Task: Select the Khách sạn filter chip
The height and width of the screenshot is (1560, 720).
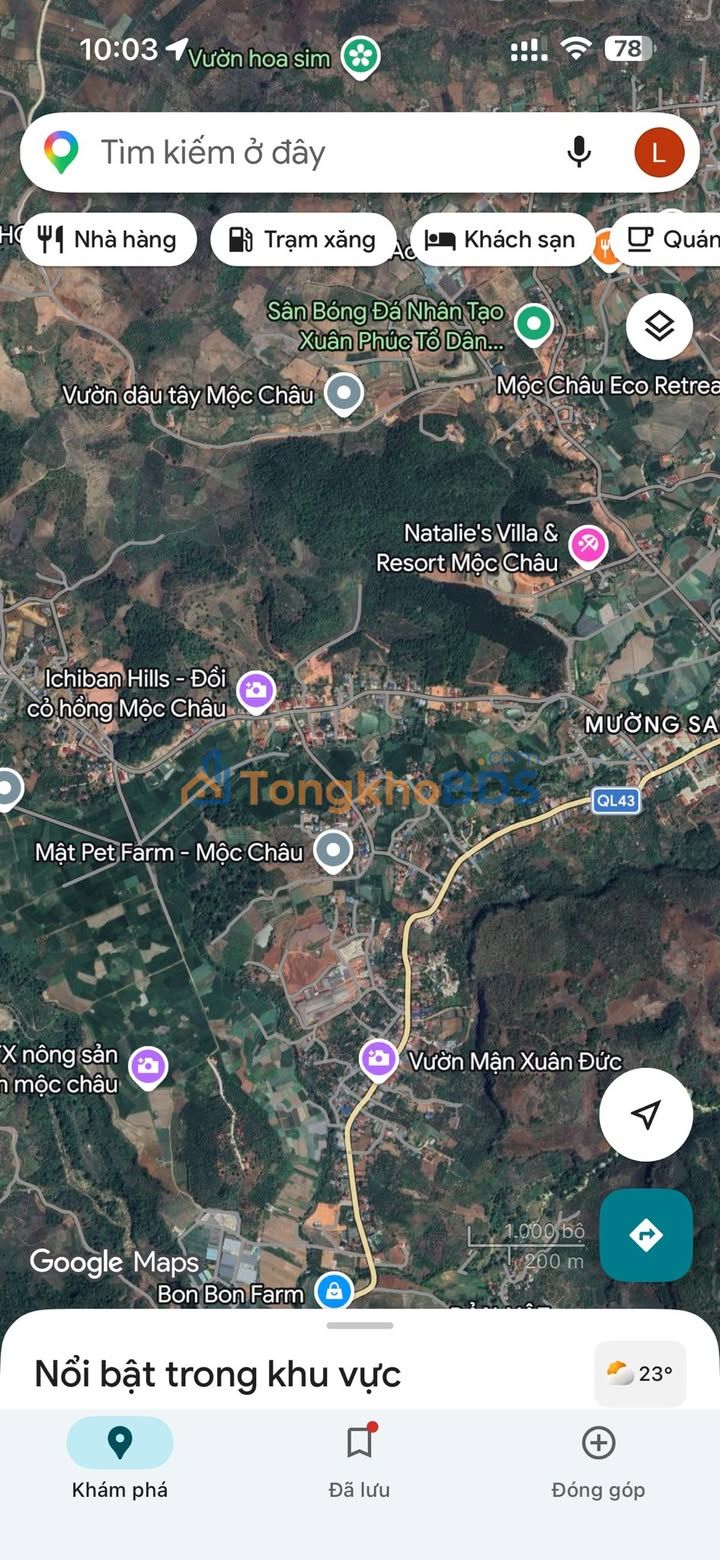Action: (x=502, y=240)
